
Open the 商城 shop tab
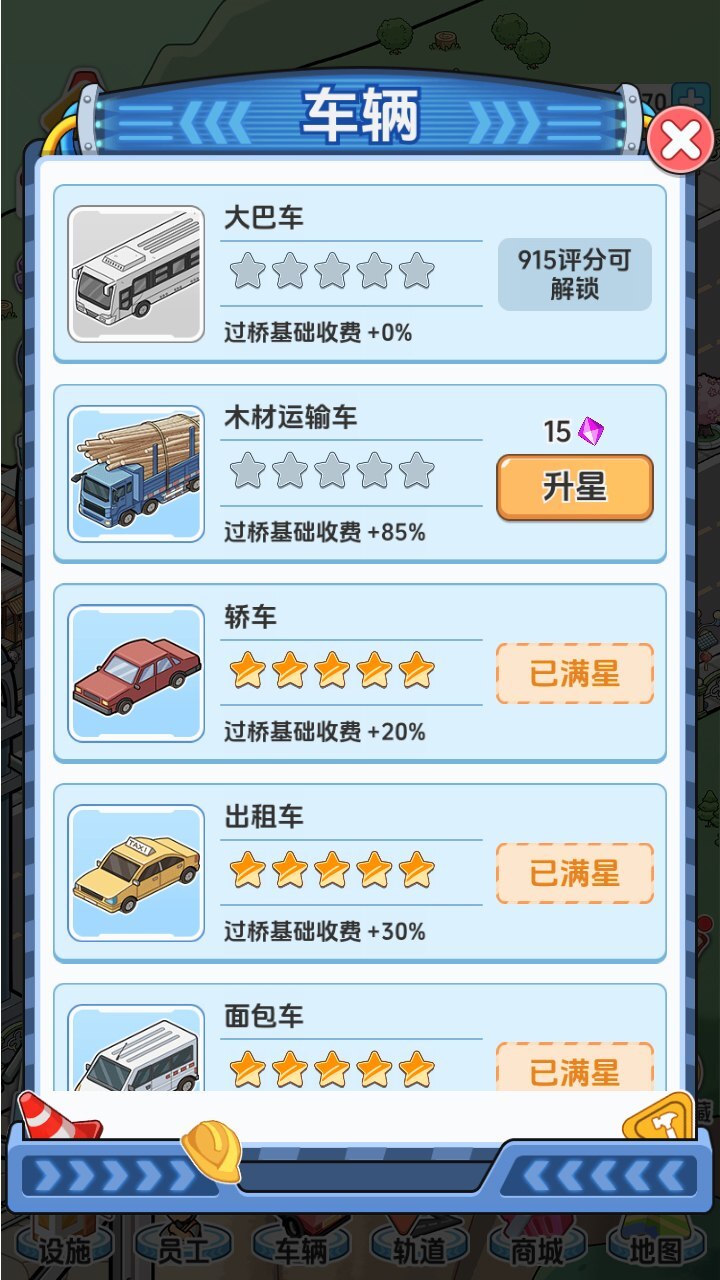537,1249
